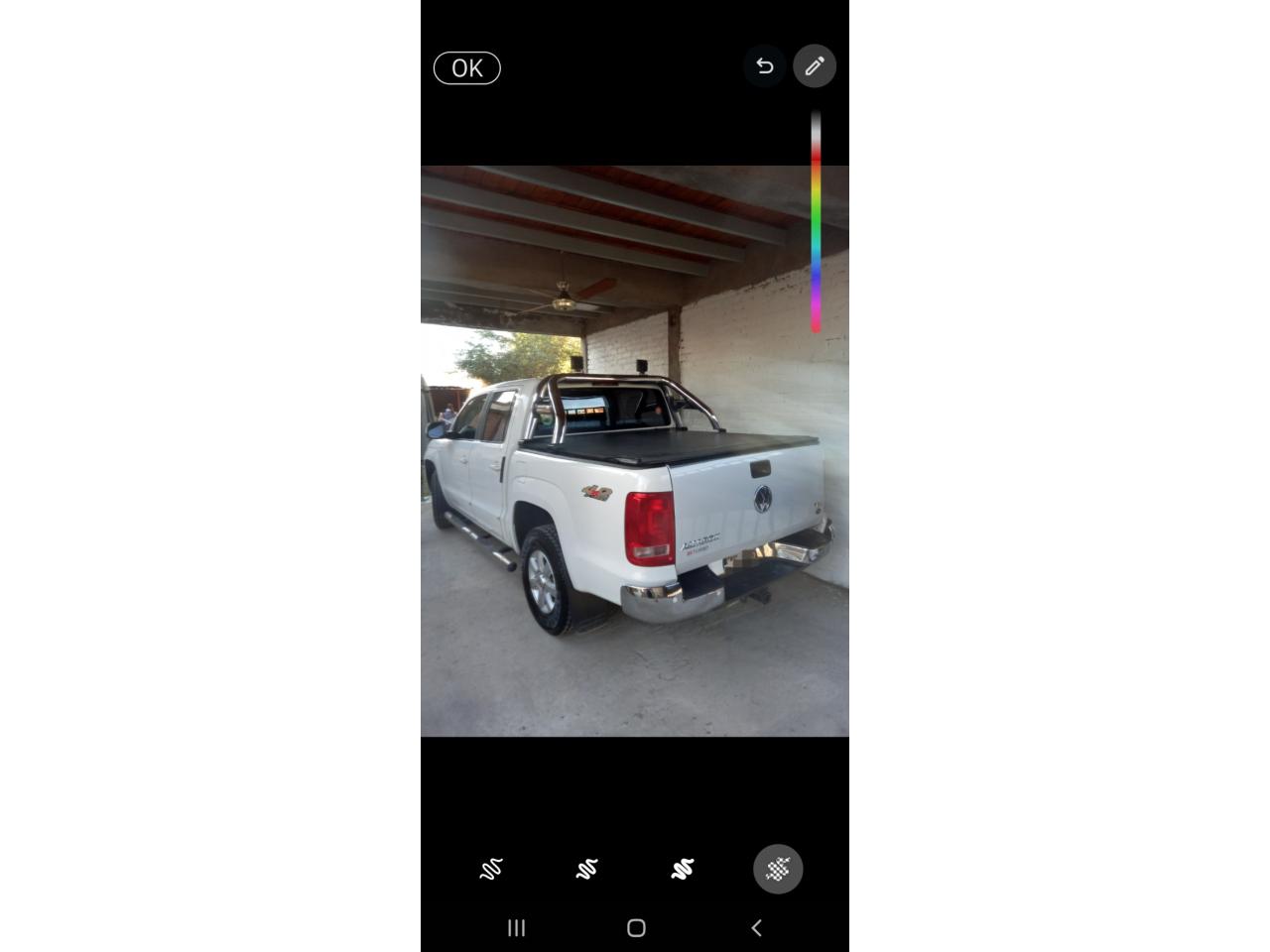The height and width of the screenshot is (952, 1270).
Task: Undo the last drawing stroke
Action: (764, 66)
